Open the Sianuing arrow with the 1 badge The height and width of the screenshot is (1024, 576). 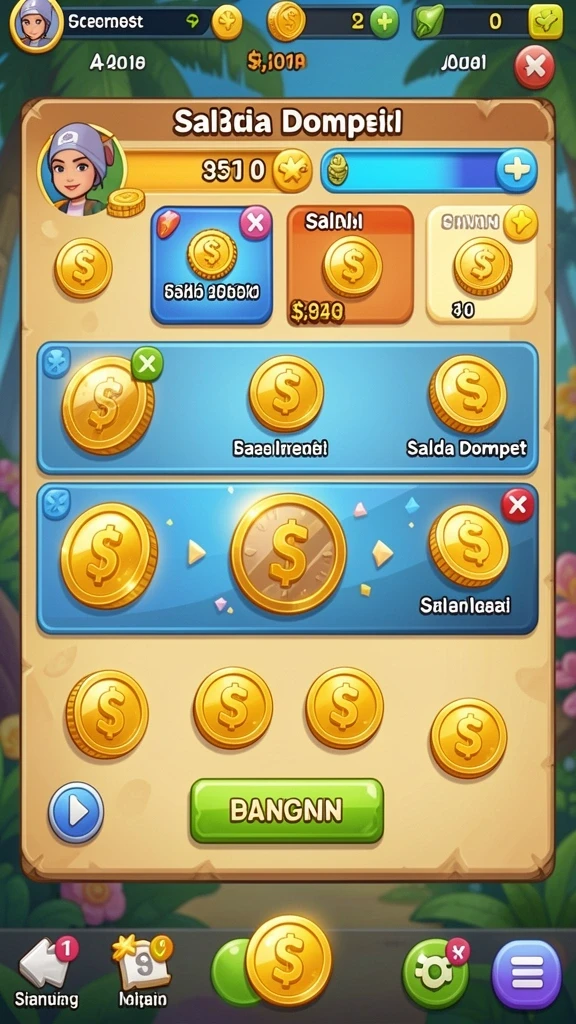47,969
